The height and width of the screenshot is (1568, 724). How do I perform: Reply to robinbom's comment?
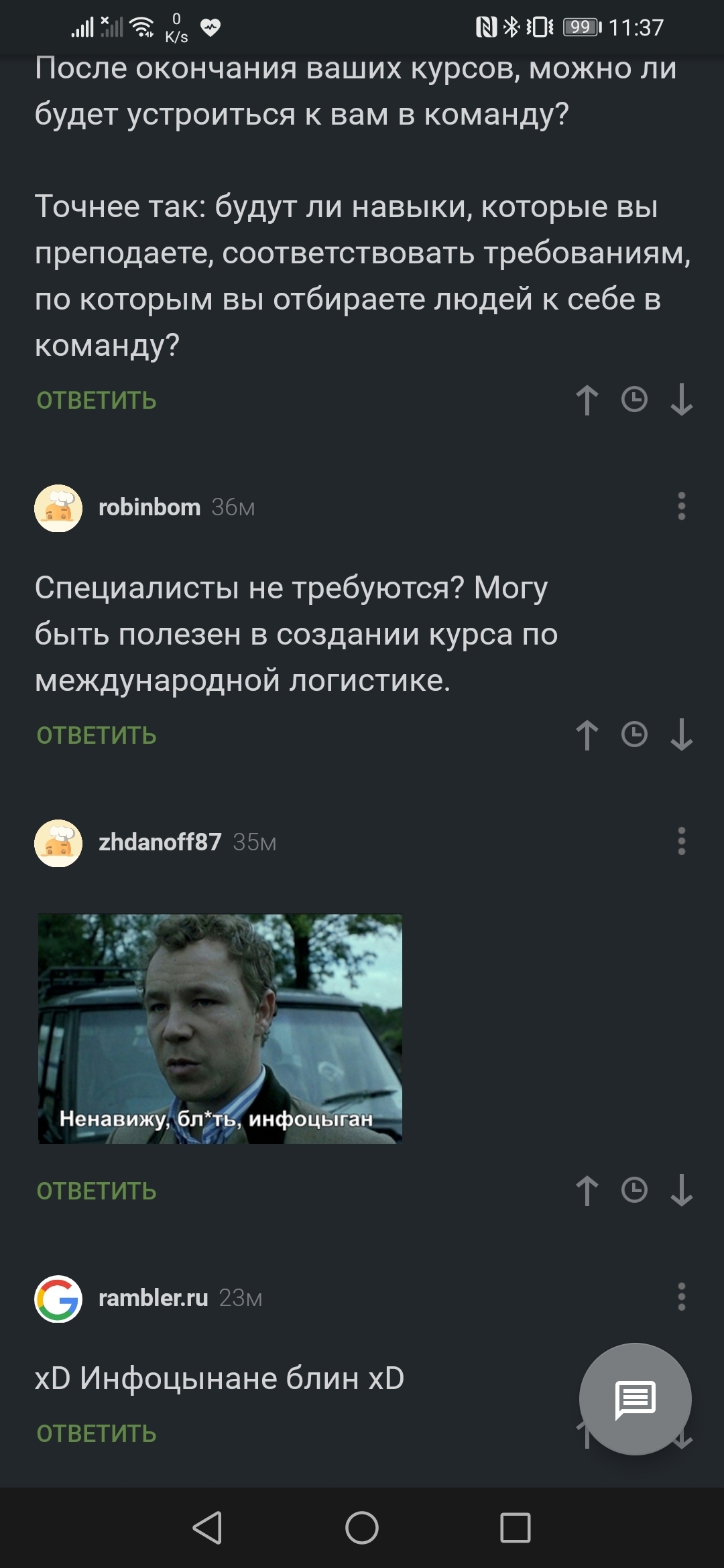(x=97, y=736)
